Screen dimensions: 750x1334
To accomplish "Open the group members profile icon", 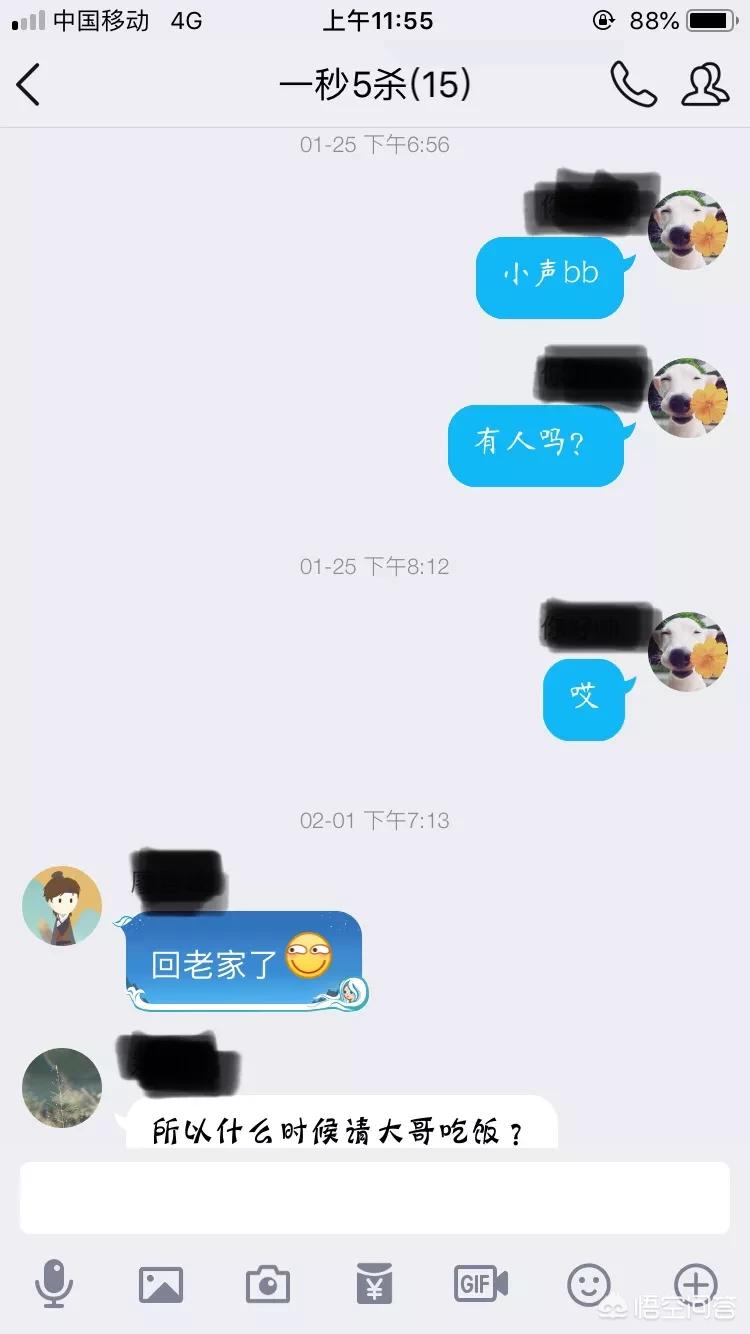I will tap(705, 84).
